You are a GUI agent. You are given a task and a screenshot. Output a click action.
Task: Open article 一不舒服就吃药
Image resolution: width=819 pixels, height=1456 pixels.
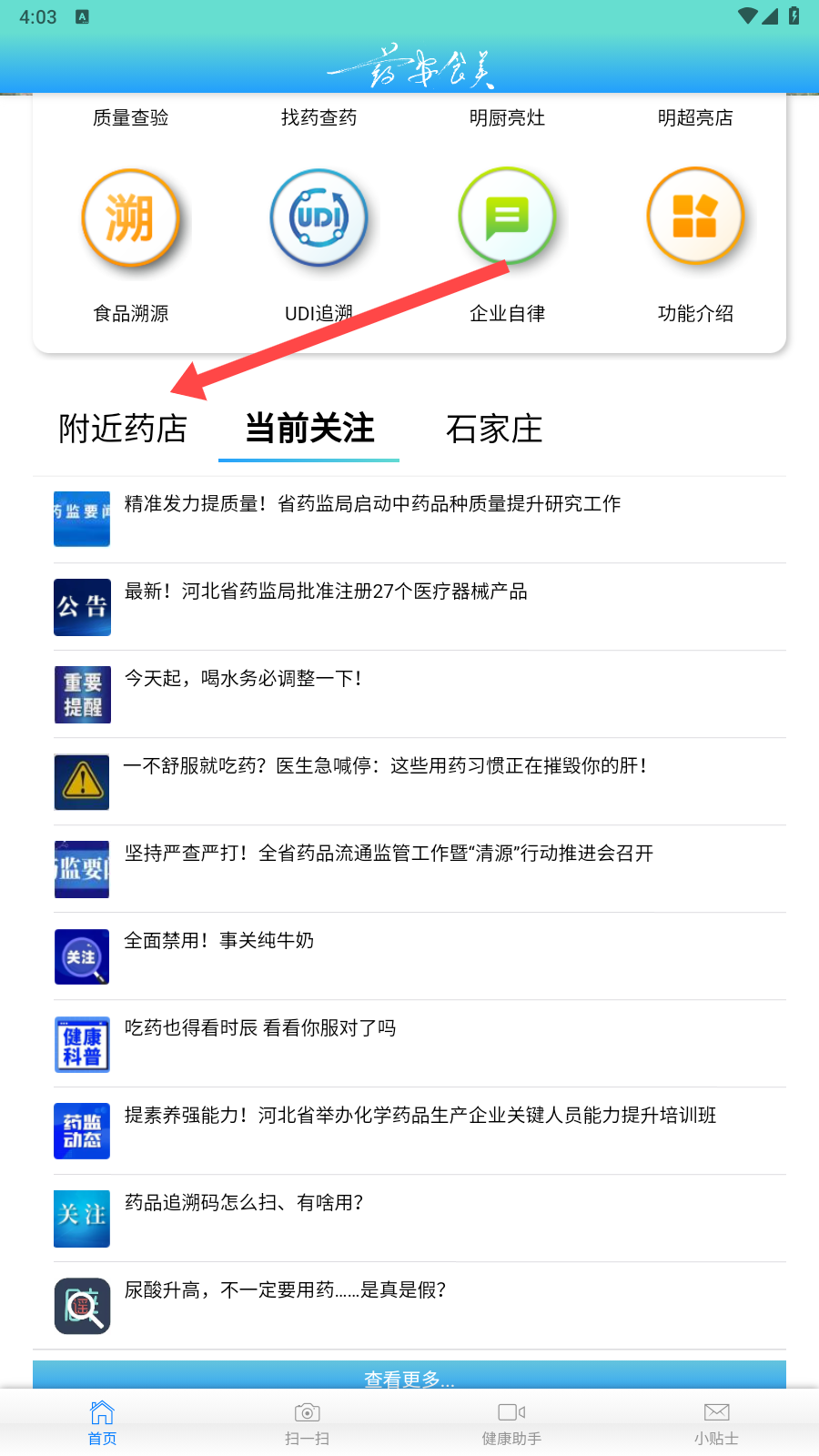[385, 766]
